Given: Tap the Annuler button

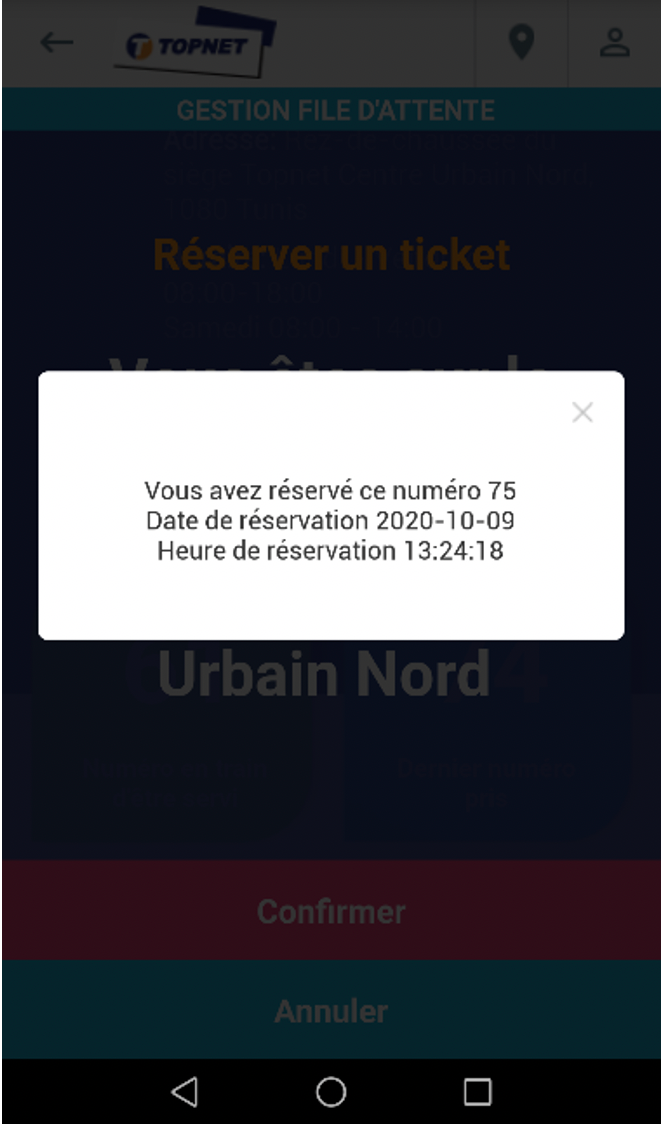Looking at the screenshot, I should [330, 1010].
